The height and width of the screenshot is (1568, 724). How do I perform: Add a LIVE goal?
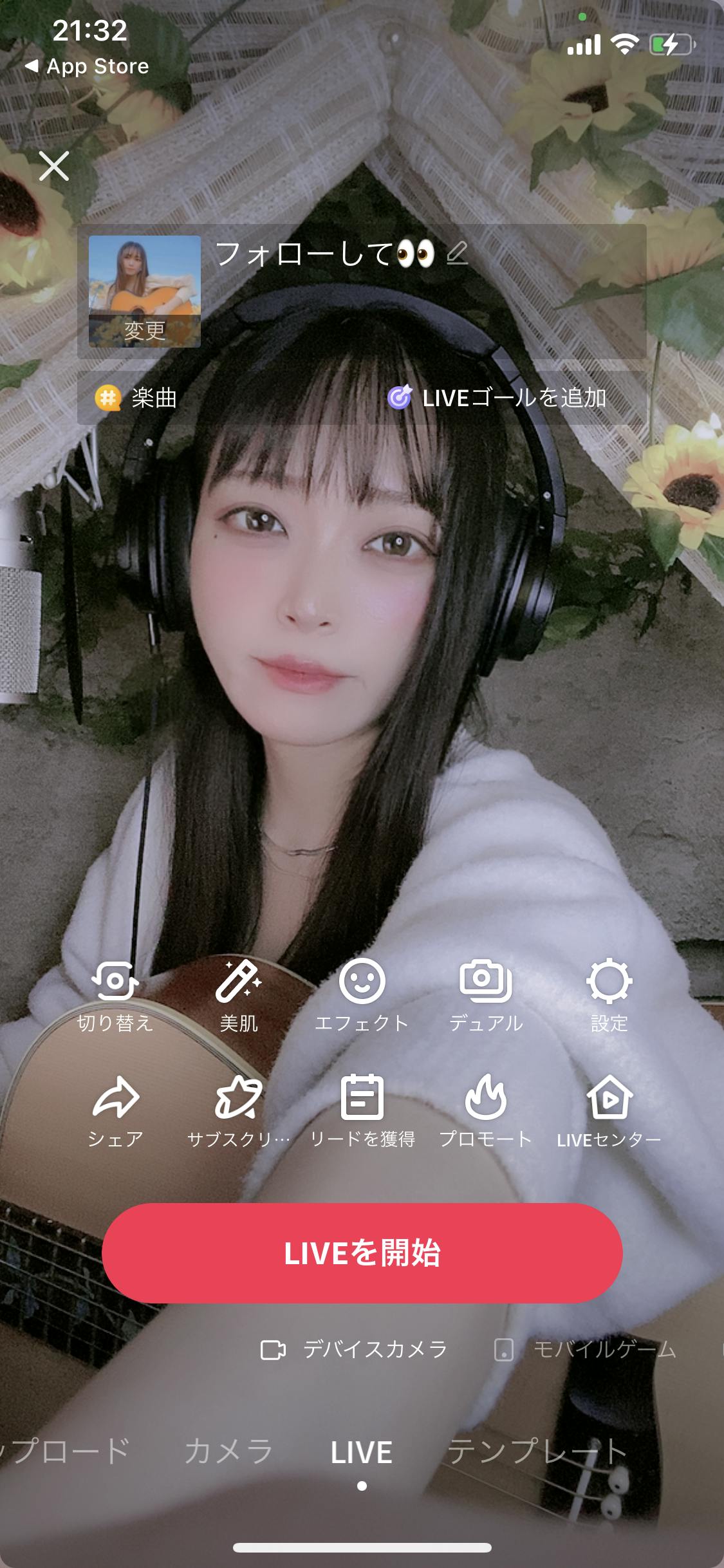[x=497, y=398]
